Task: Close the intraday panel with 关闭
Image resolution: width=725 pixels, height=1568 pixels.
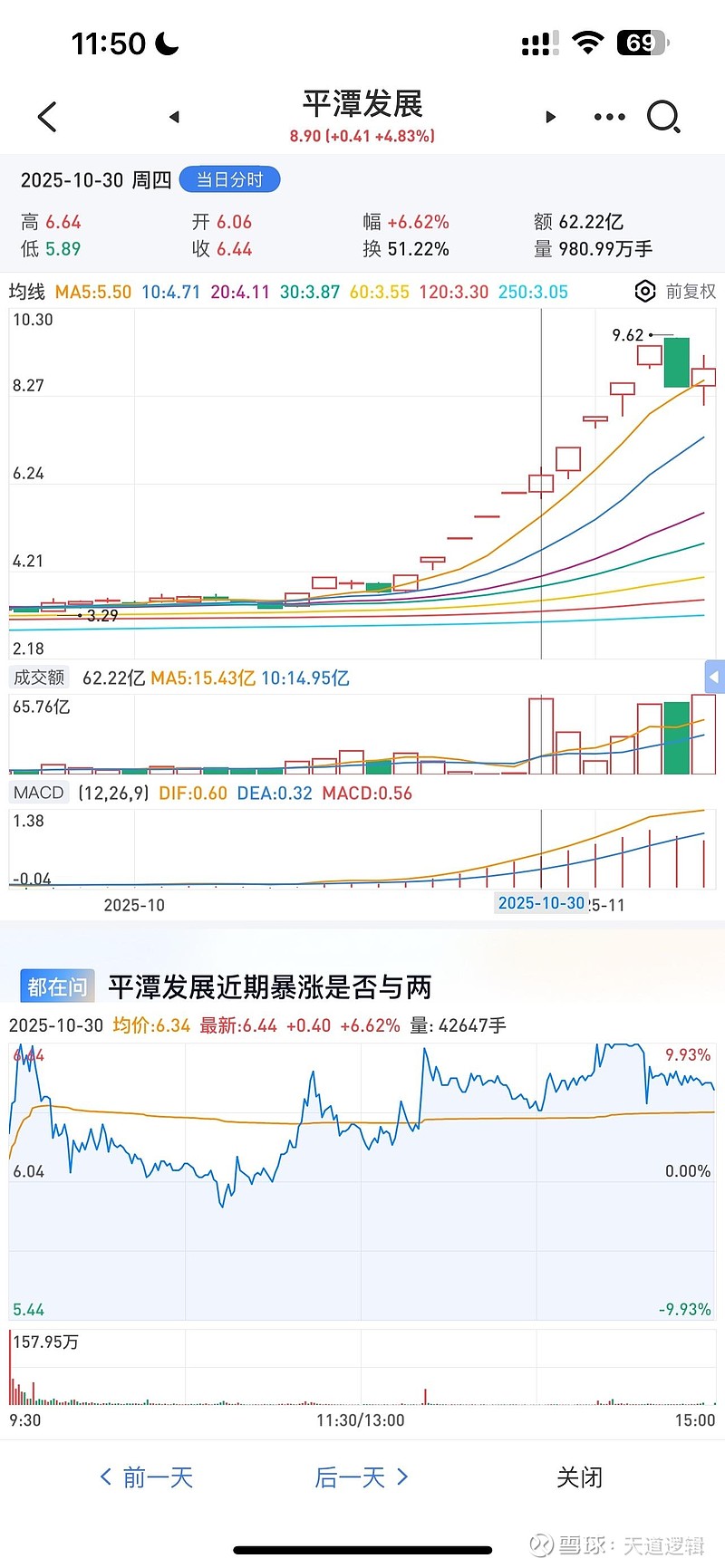Action: click(579, 1477)
